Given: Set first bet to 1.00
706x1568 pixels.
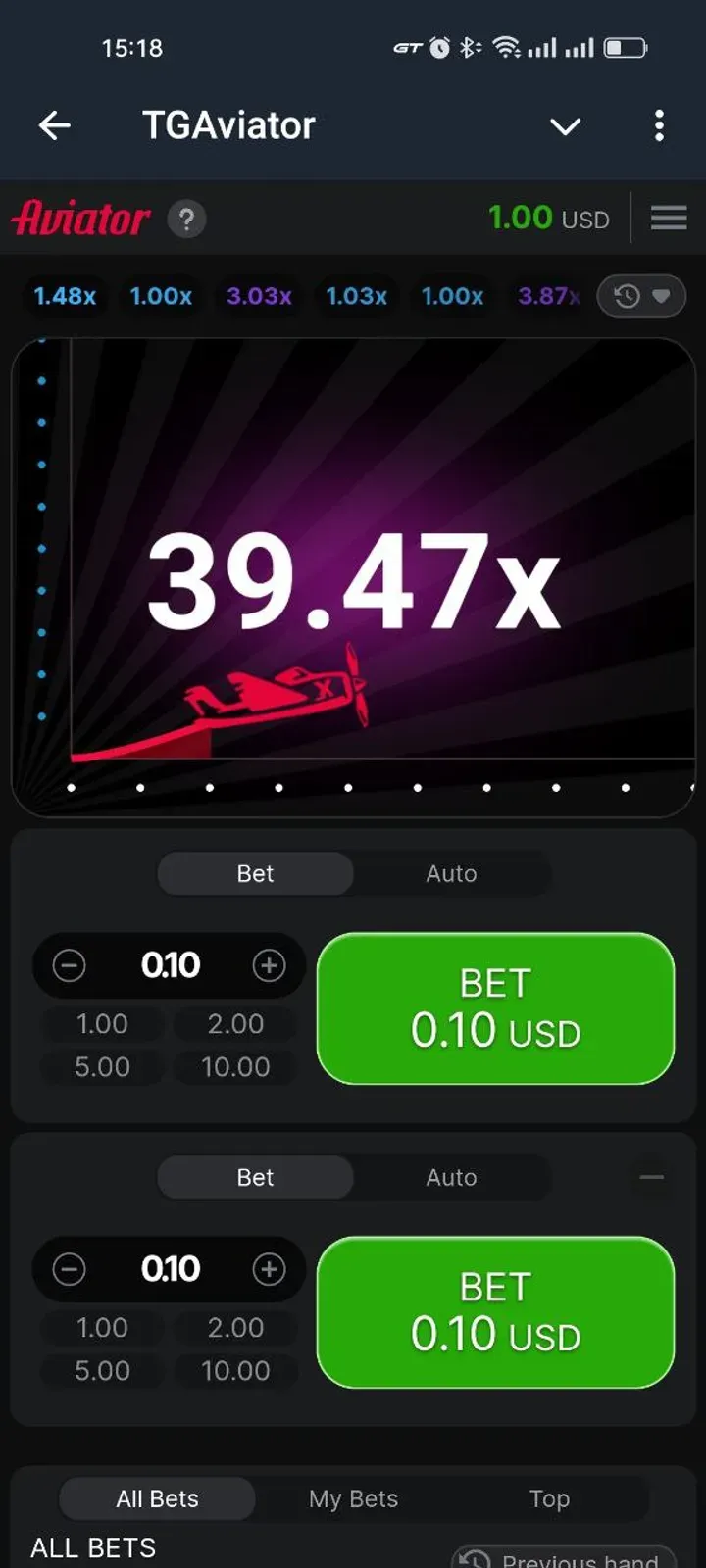Looking at the screenshot, I should point(102,1024).
